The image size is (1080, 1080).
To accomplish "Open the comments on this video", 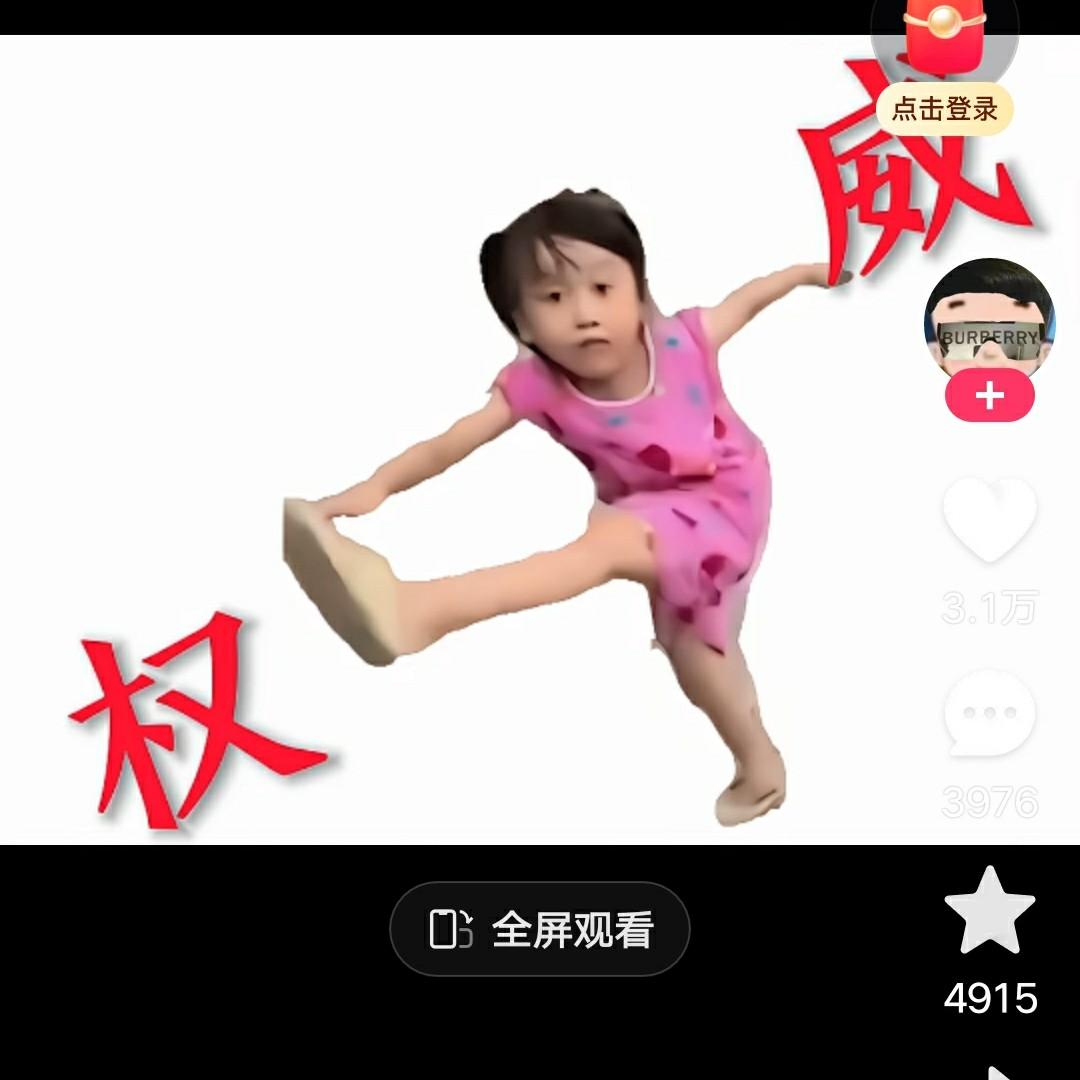I will (989, 713).
